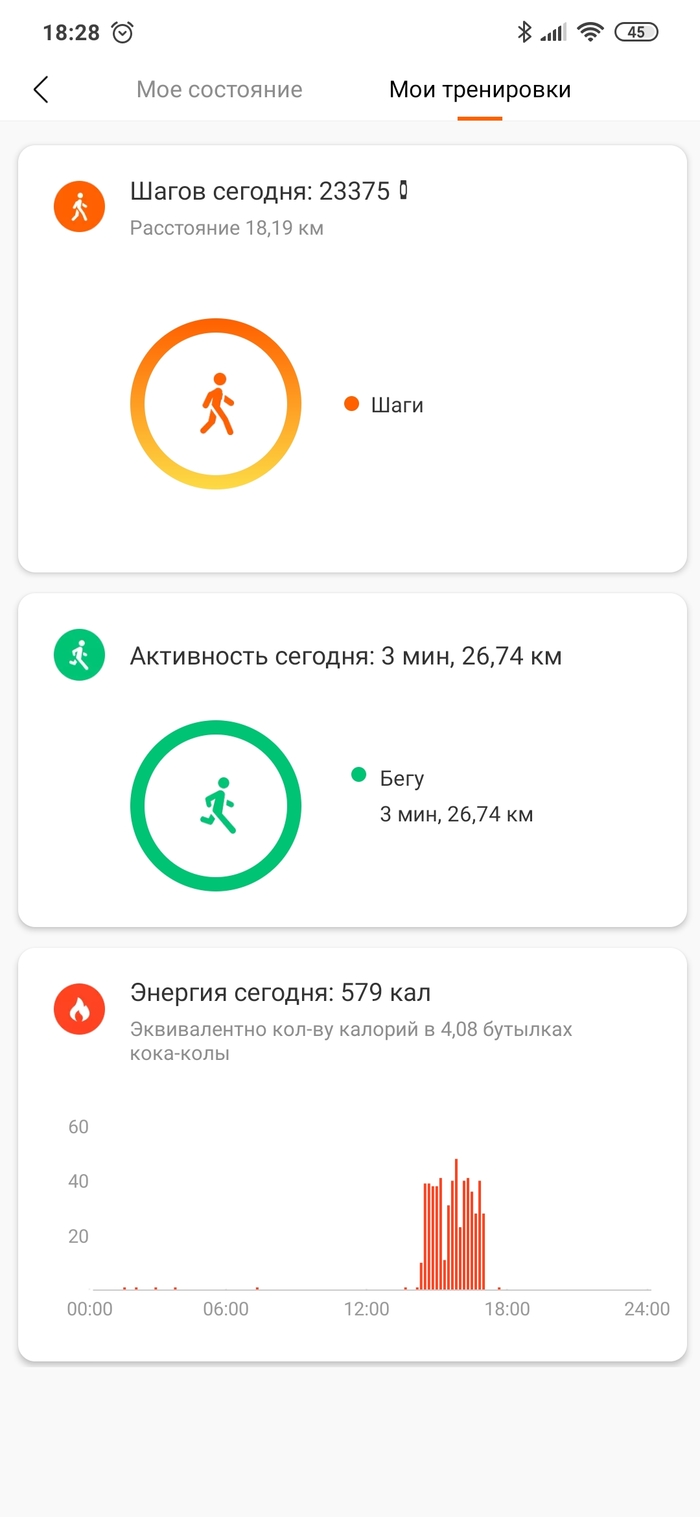Go back using the arrow icon
Image resolution: width=700 pixels, height=1517 pixels.
(x=41, y=90)
